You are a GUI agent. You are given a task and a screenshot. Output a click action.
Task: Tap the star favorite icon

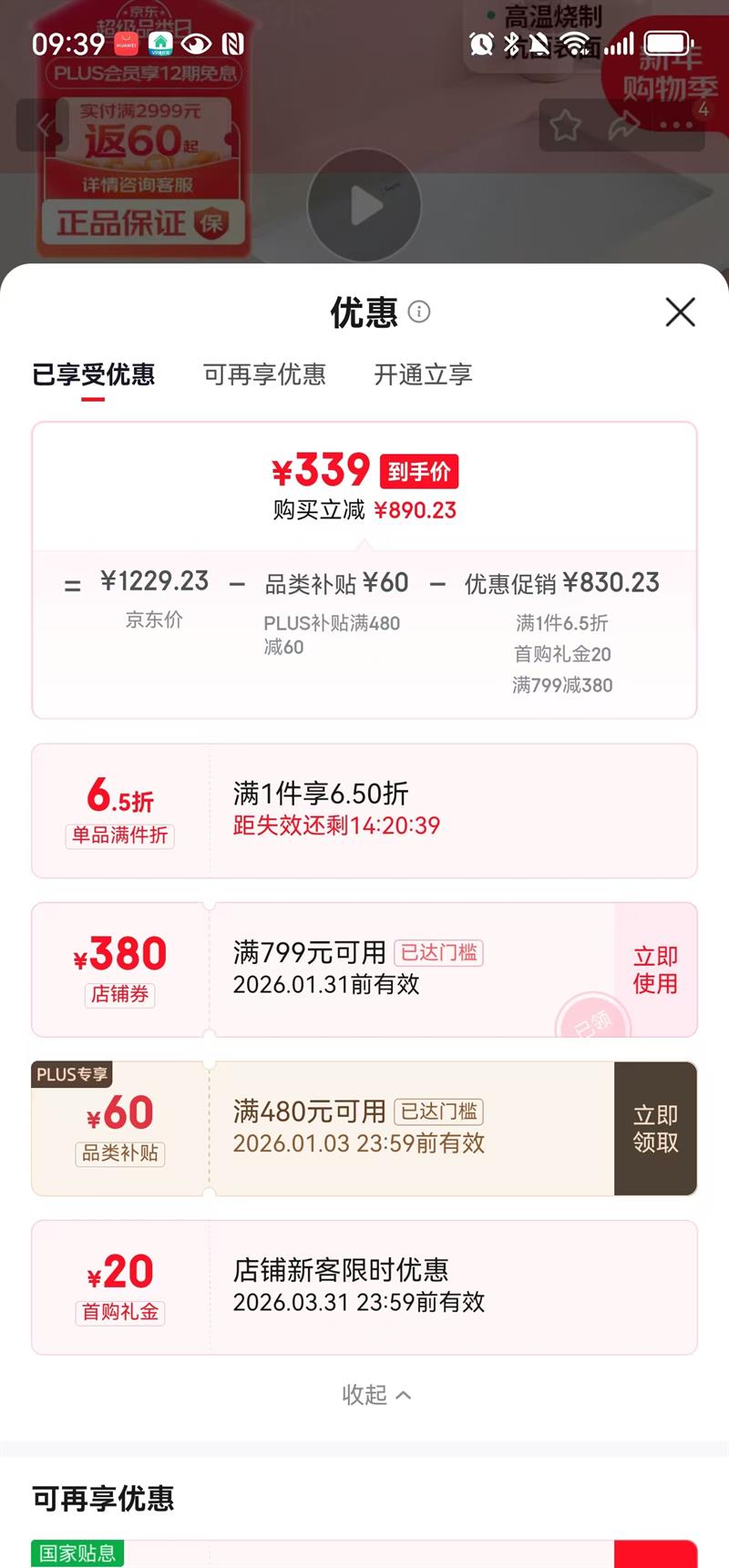point(566,127)
